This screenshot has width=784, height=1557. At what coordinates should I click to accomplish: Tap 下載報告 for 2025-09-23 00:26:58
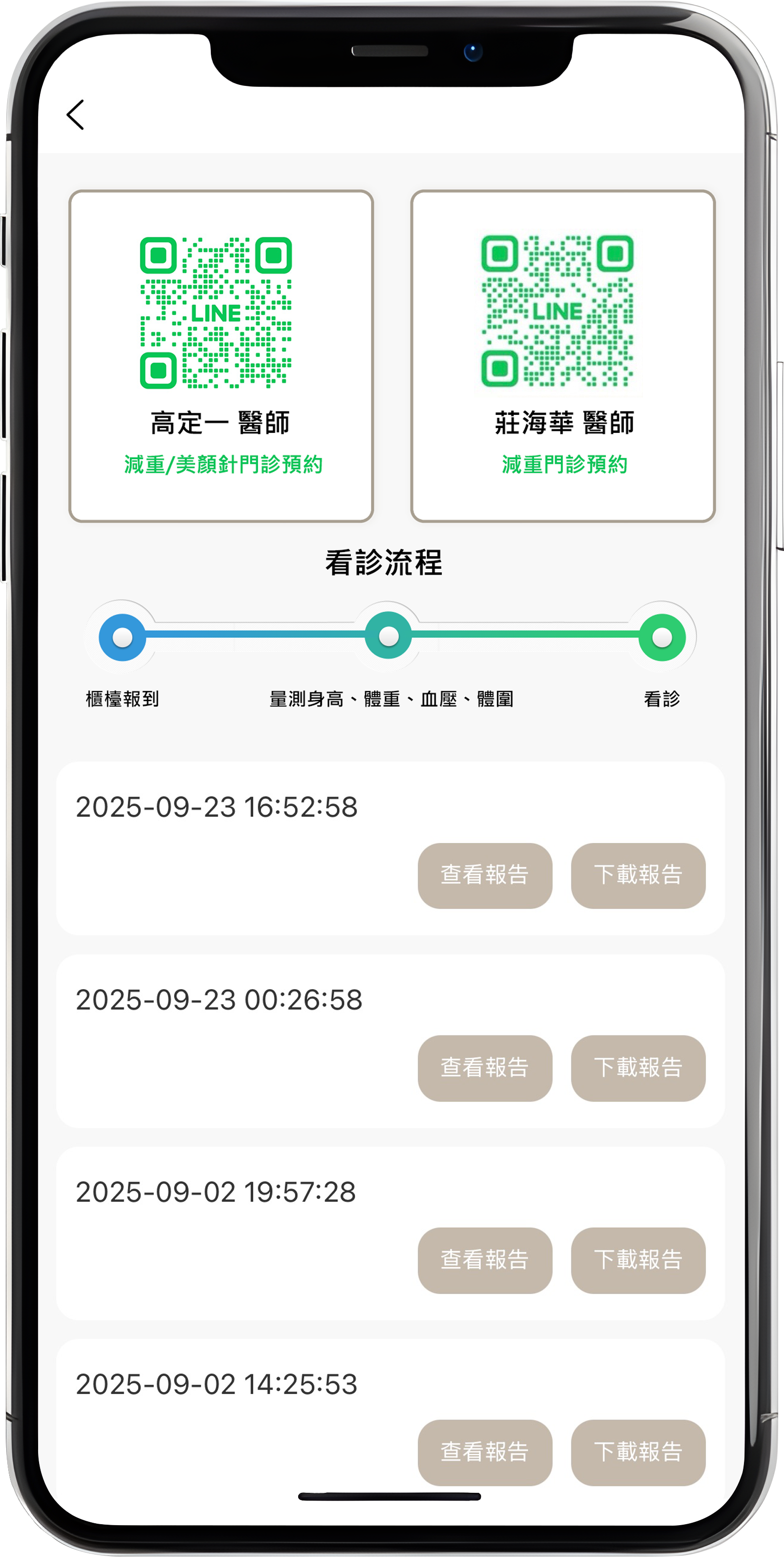(638, 1068)
